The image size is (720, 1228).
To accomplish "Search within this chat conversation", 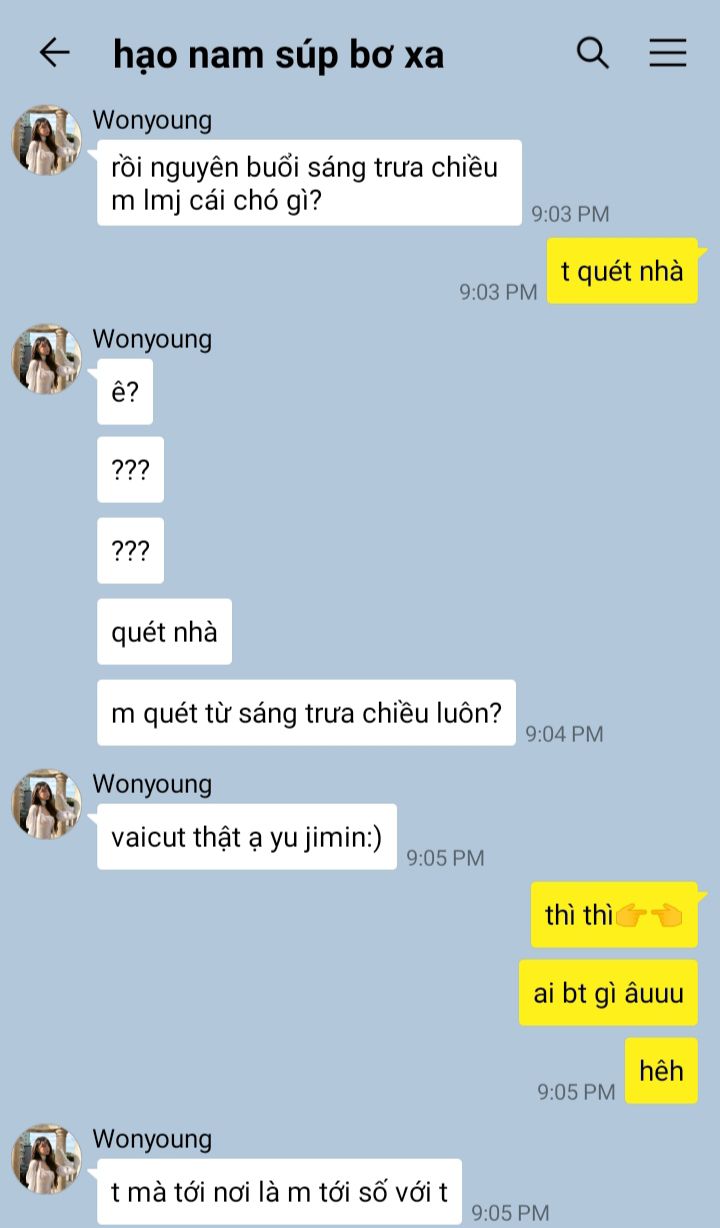I will tap(593, 53).
